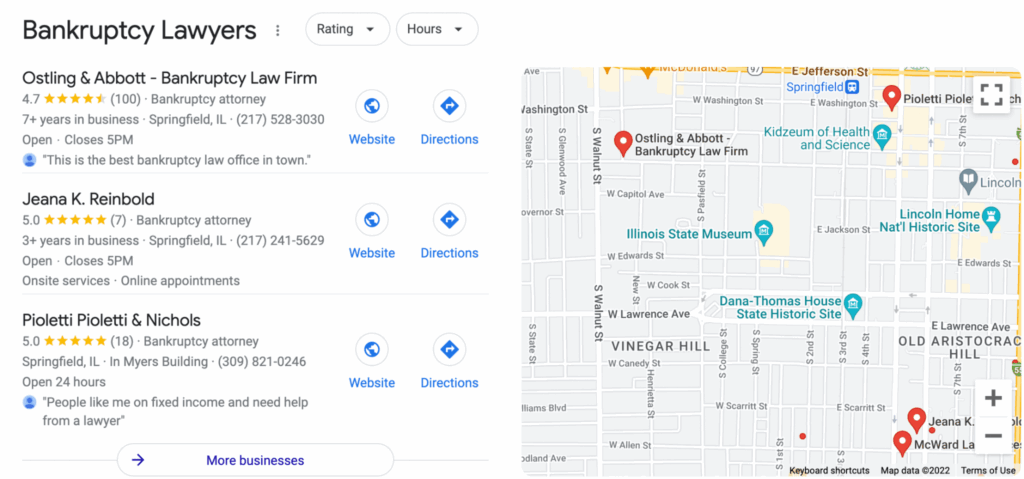Open the map Terms of Use
The image size is (1024, 479).
(988, 471)
